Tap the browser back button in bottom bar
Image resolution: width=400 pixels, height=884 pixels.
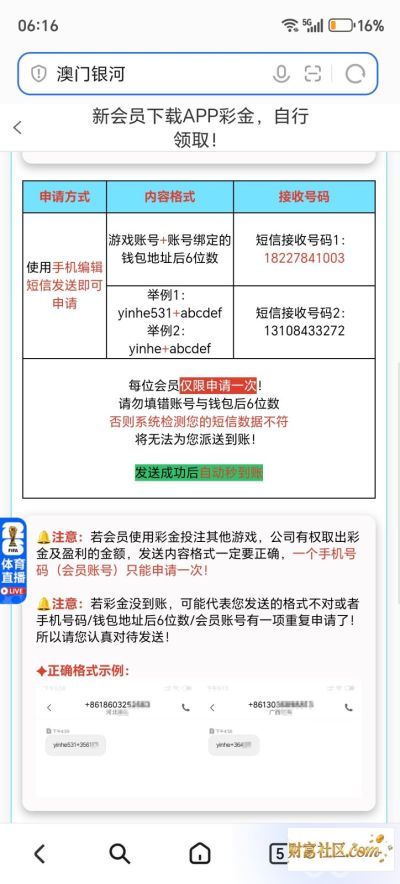coord(39,854)
